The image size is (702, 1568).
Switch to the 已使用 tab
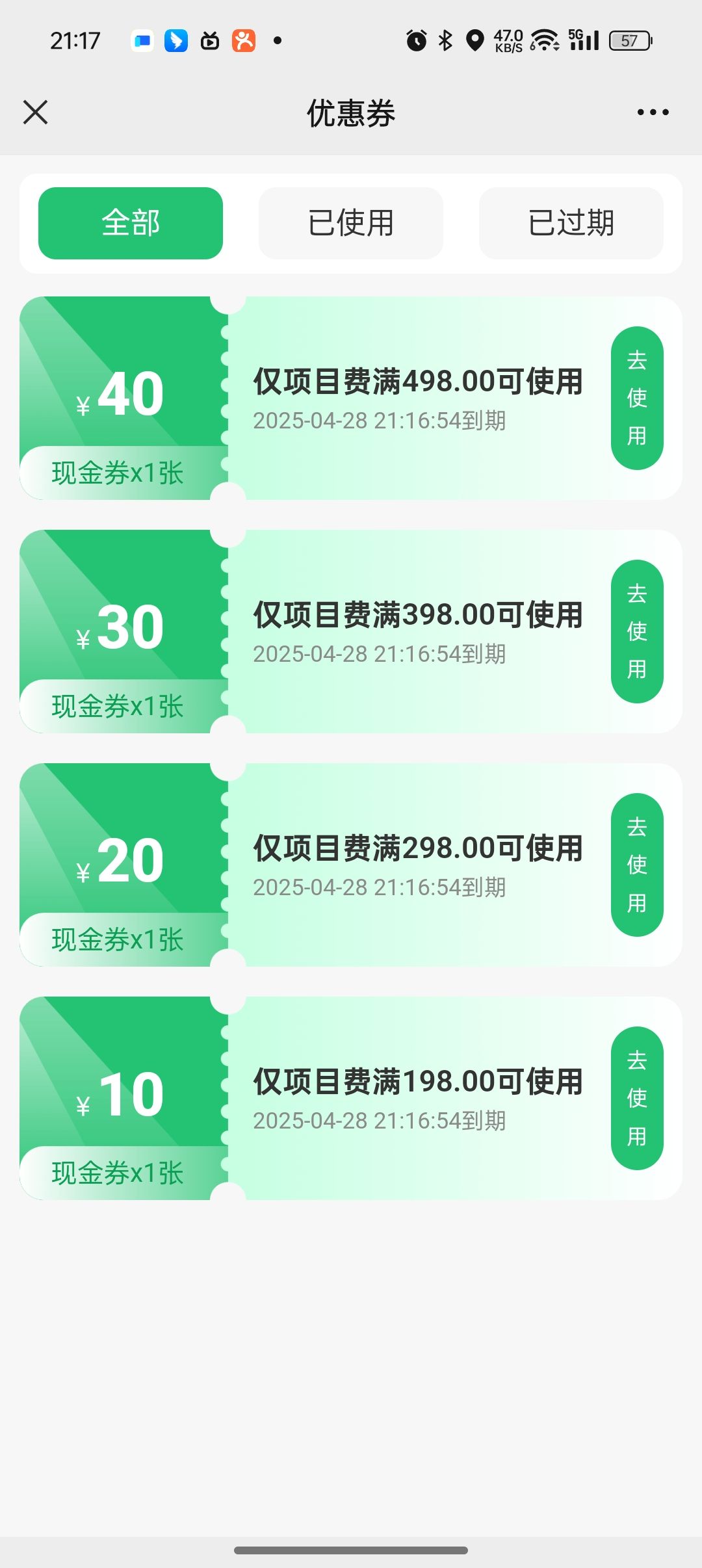351,223
